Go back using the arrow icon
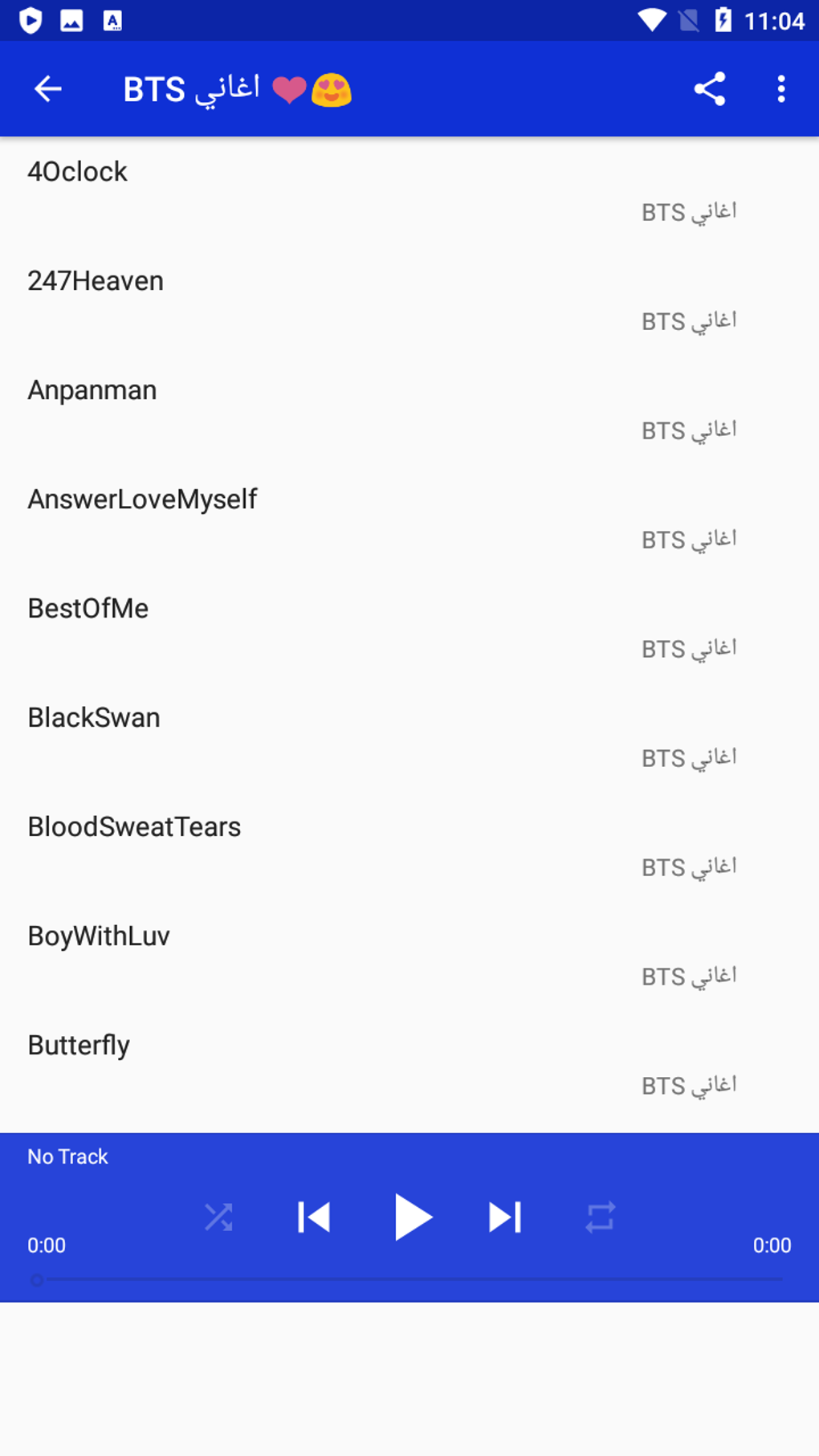 click(48, 88)
